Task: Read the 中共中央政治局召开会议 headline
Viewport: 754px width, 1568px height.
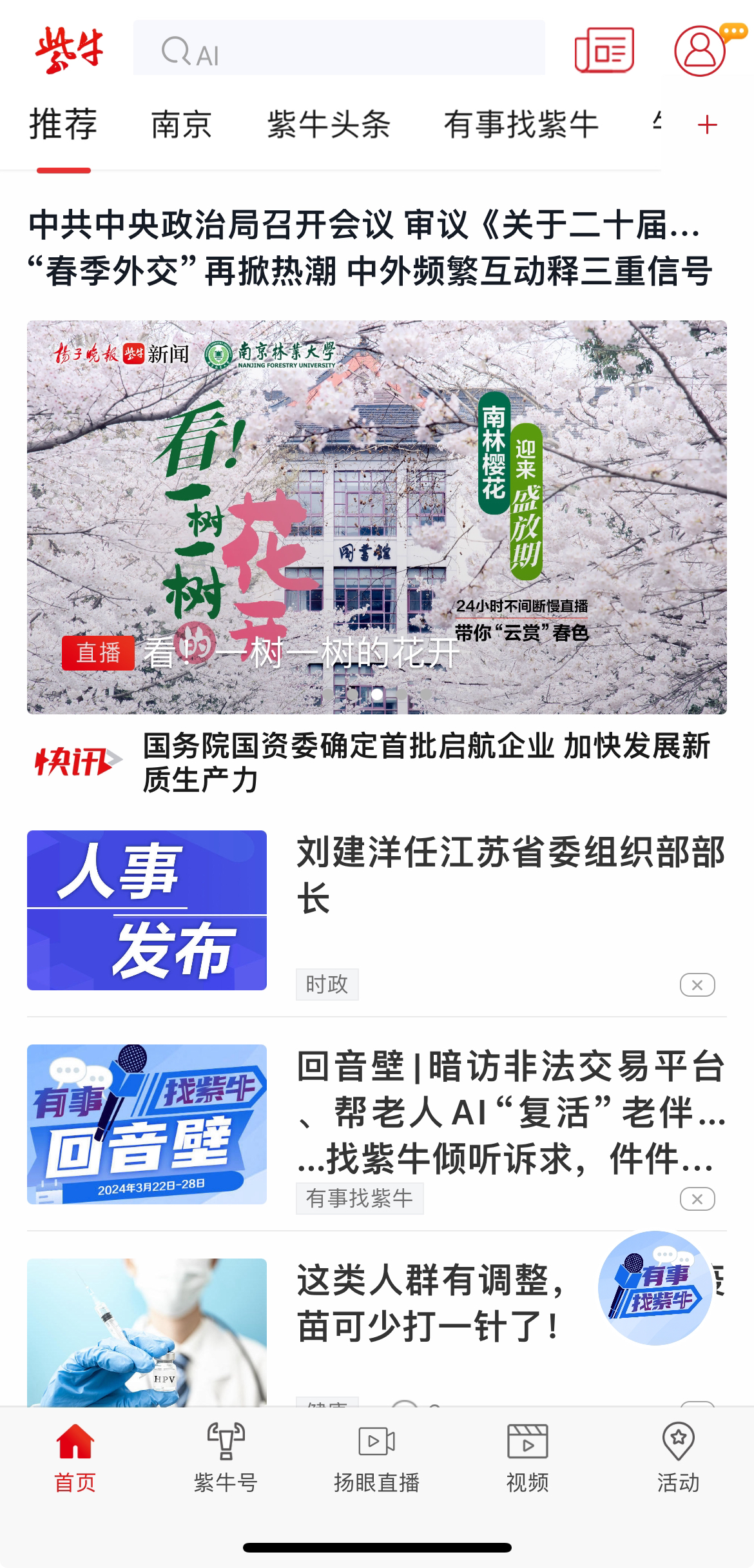Action: click(x=364, y=225)
